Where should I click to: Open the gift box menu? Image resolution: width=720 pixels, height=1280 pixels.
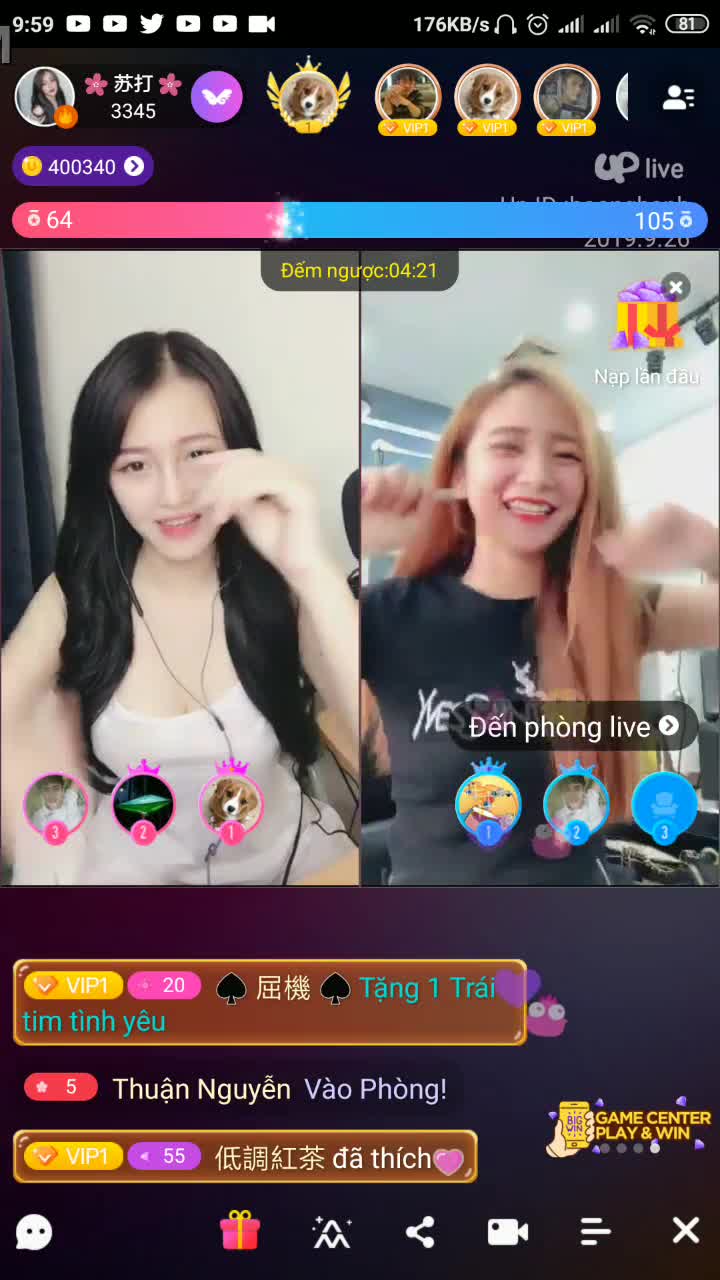tap(239, 1231)
